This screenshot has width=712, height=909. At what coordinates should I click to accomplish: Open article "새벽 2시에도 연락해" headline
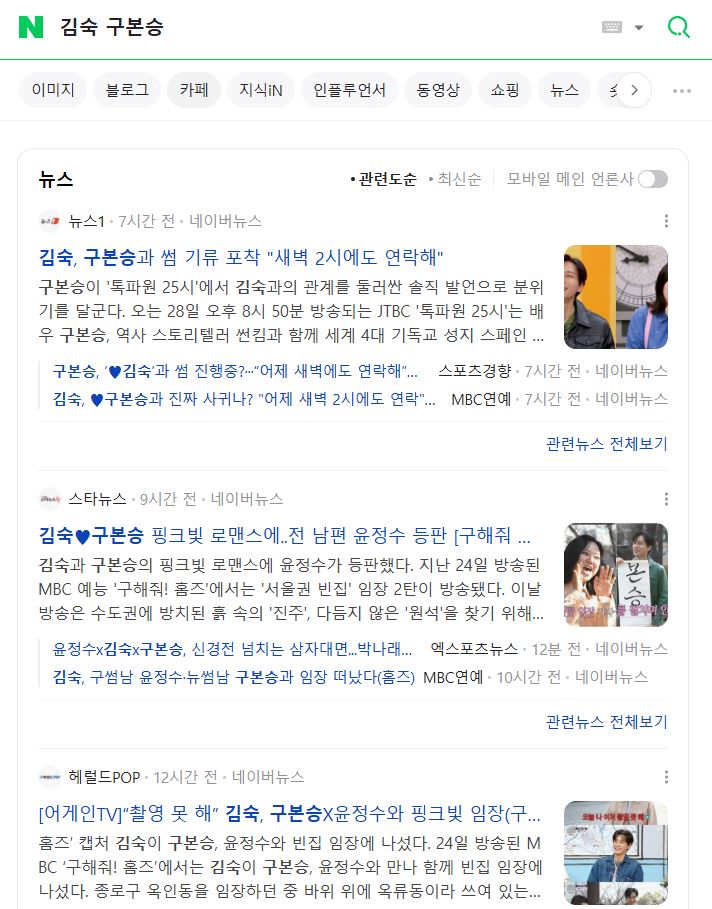(x=241, y=257)
